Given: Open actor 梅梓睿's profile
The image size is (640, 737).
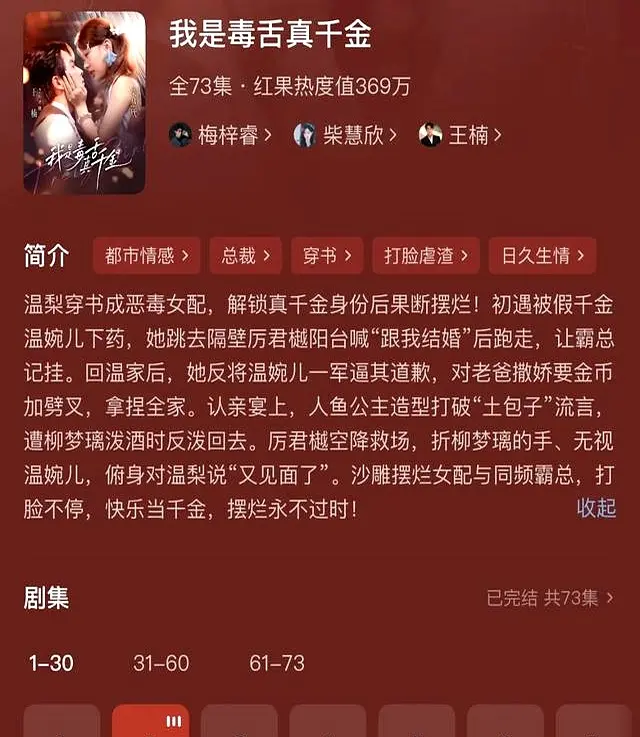Looking at the screenshot, I should click(x=222, y=135).
